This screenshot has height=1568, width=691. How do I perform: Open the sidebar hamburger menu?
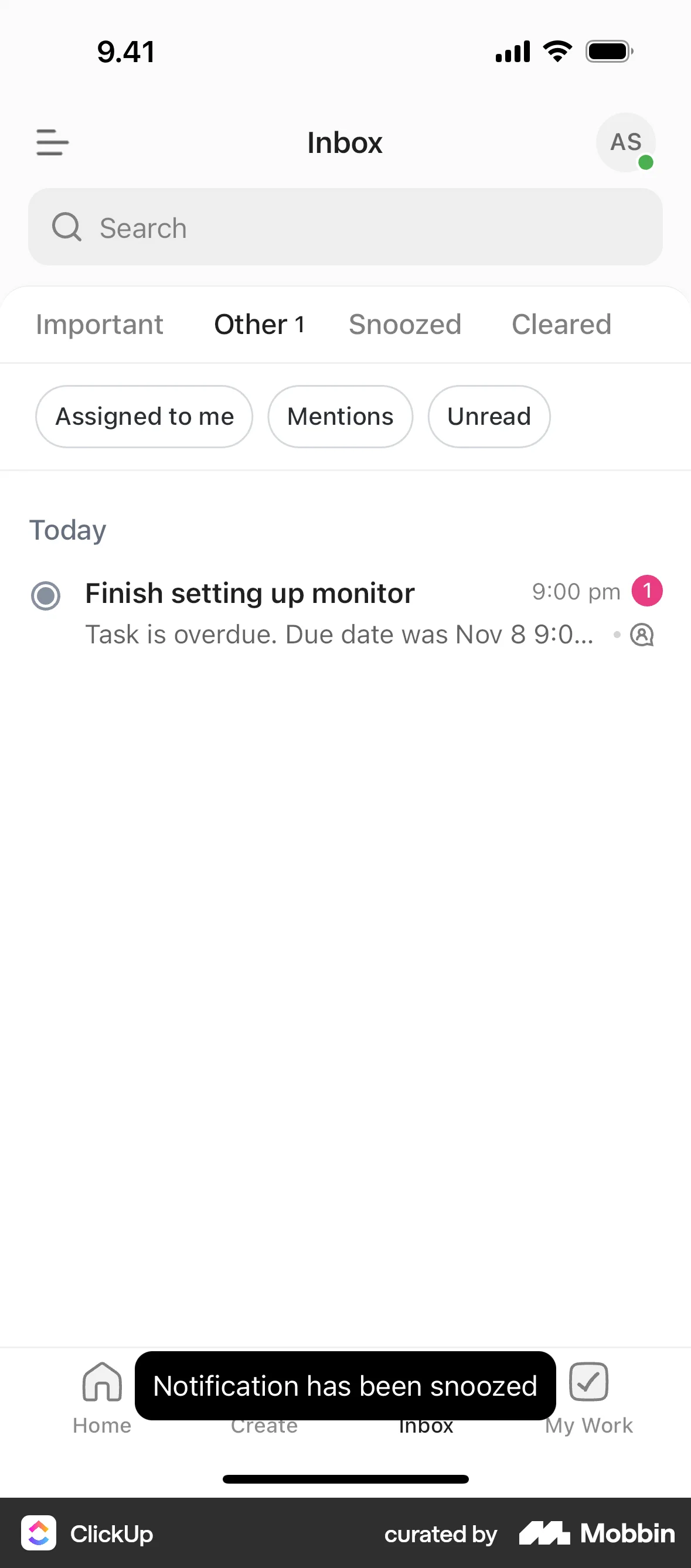52,142
